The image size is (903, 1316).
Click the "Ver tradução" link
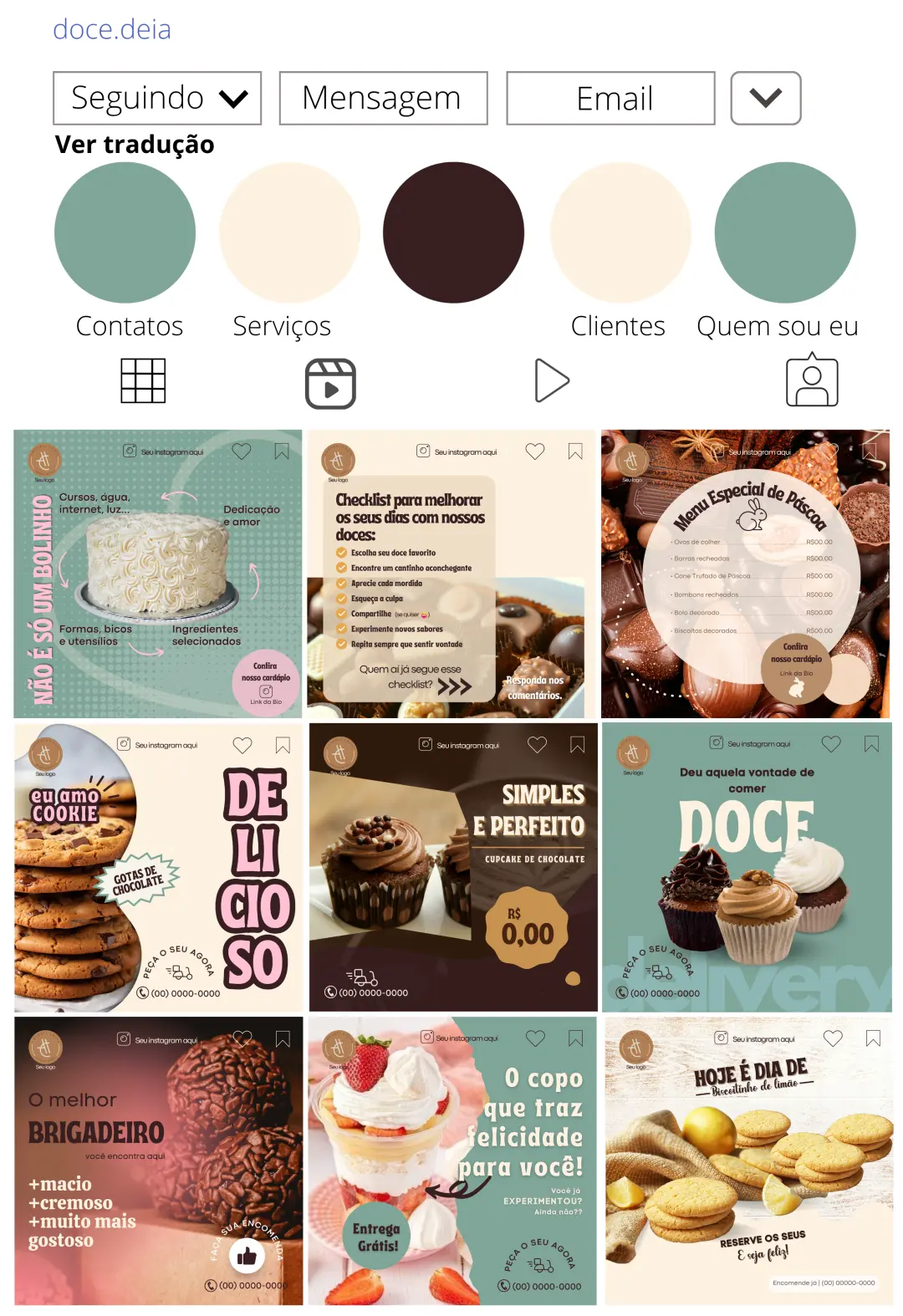(134, 144)
